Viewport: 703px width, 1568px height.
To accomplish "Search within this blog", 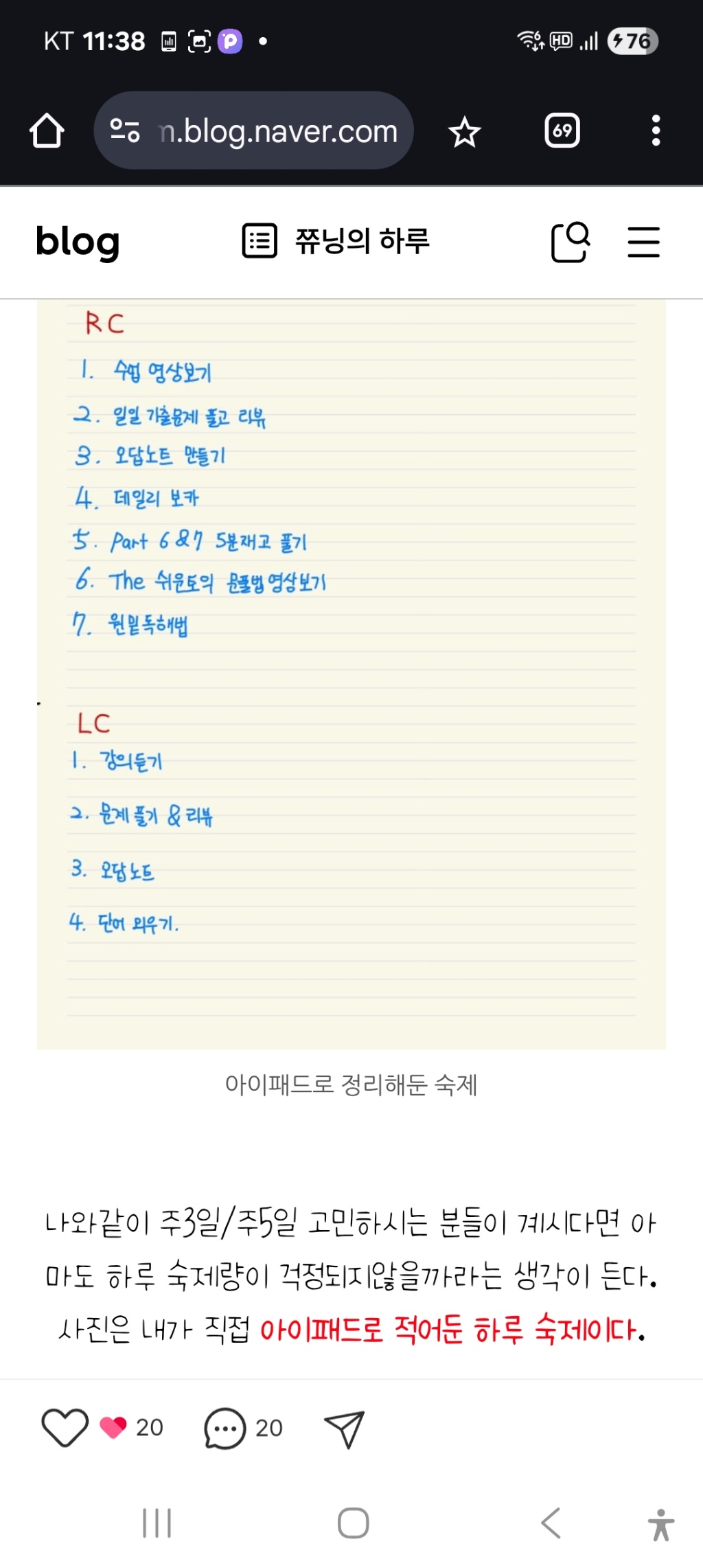I will point(571,242).
